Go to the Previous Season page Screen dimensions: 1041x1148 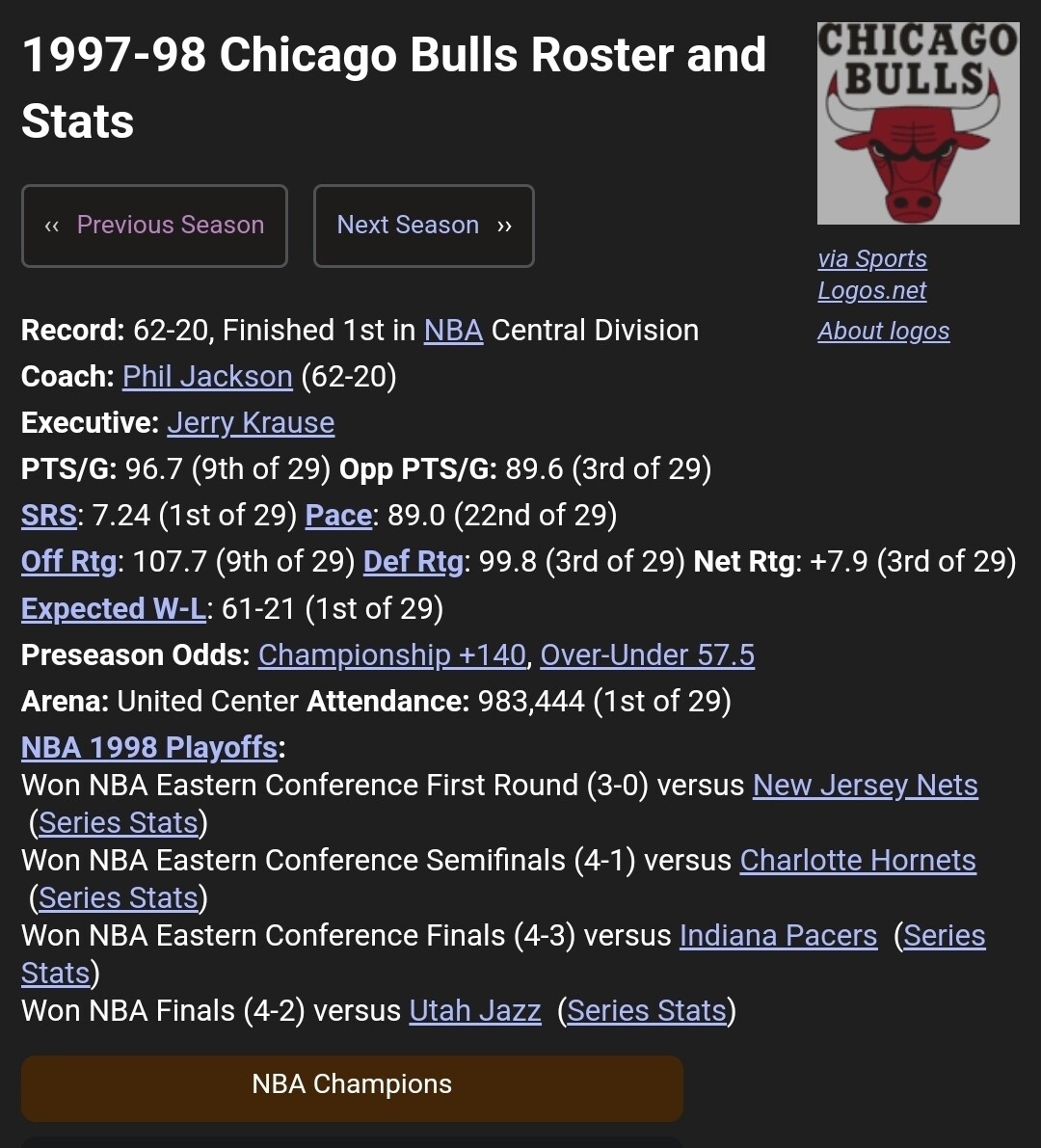coord(154,226)
